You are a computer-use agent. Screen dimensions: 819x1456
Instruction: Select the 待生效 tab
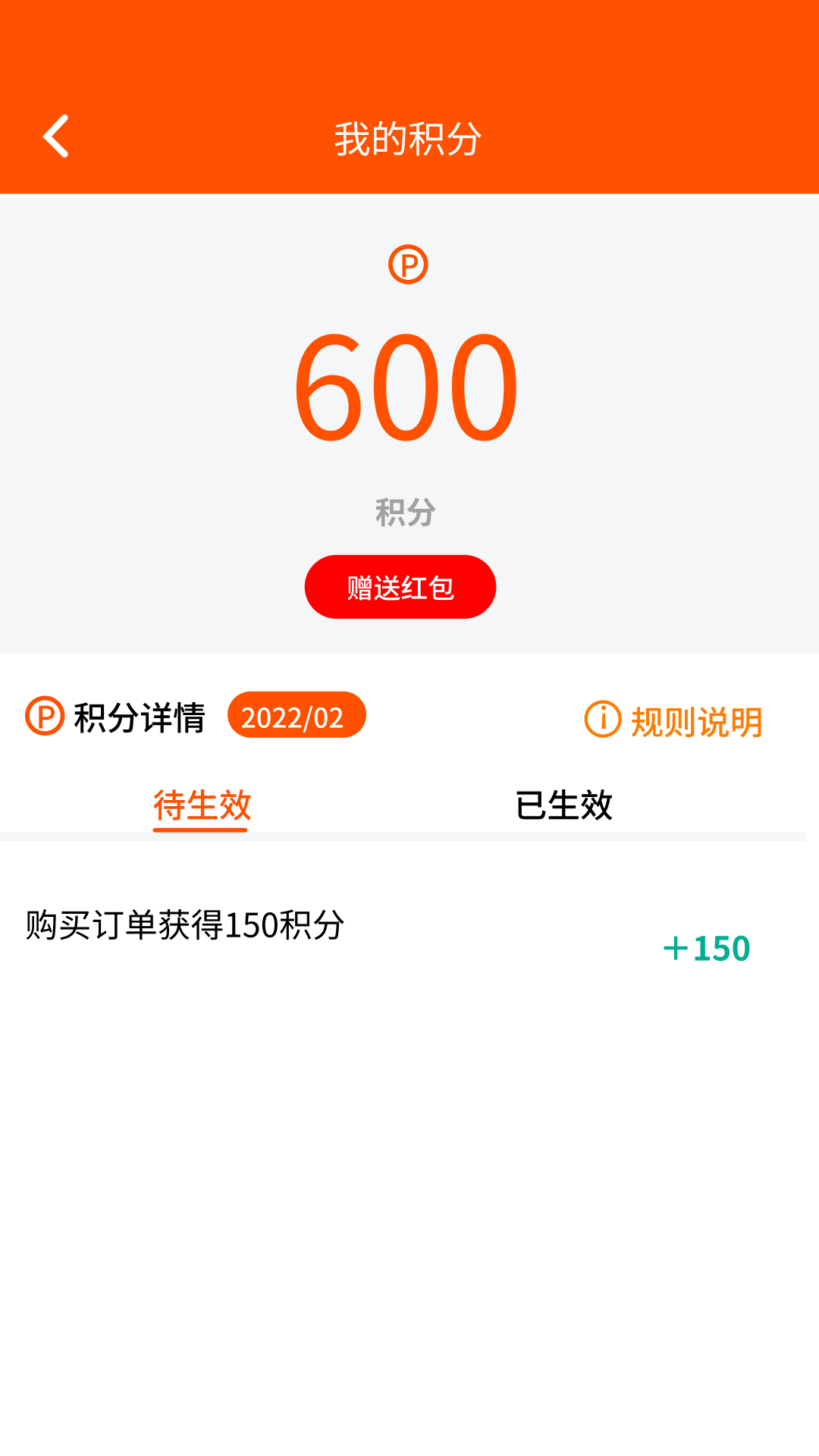200,807
